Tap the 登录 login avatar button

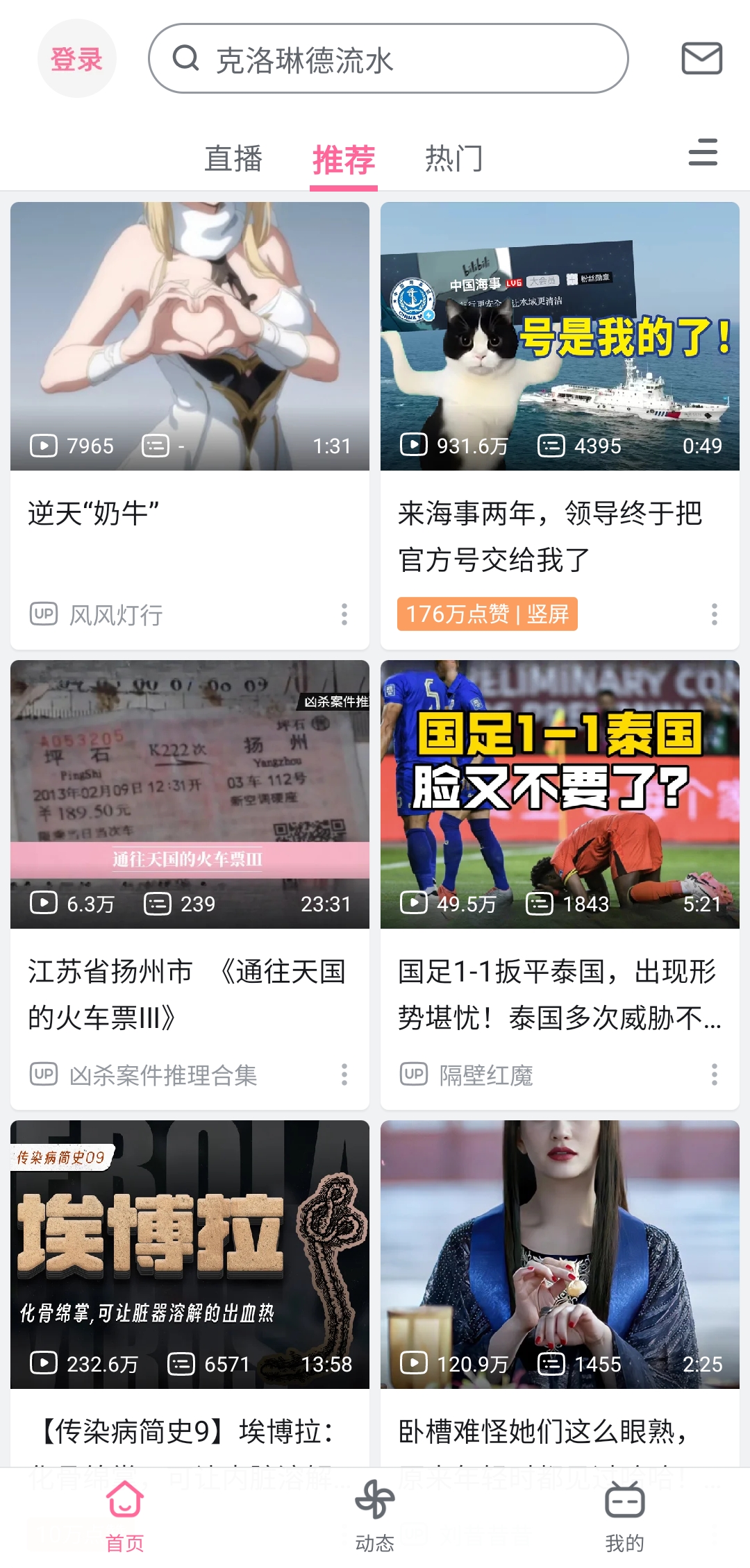click(x=76, y=59)
